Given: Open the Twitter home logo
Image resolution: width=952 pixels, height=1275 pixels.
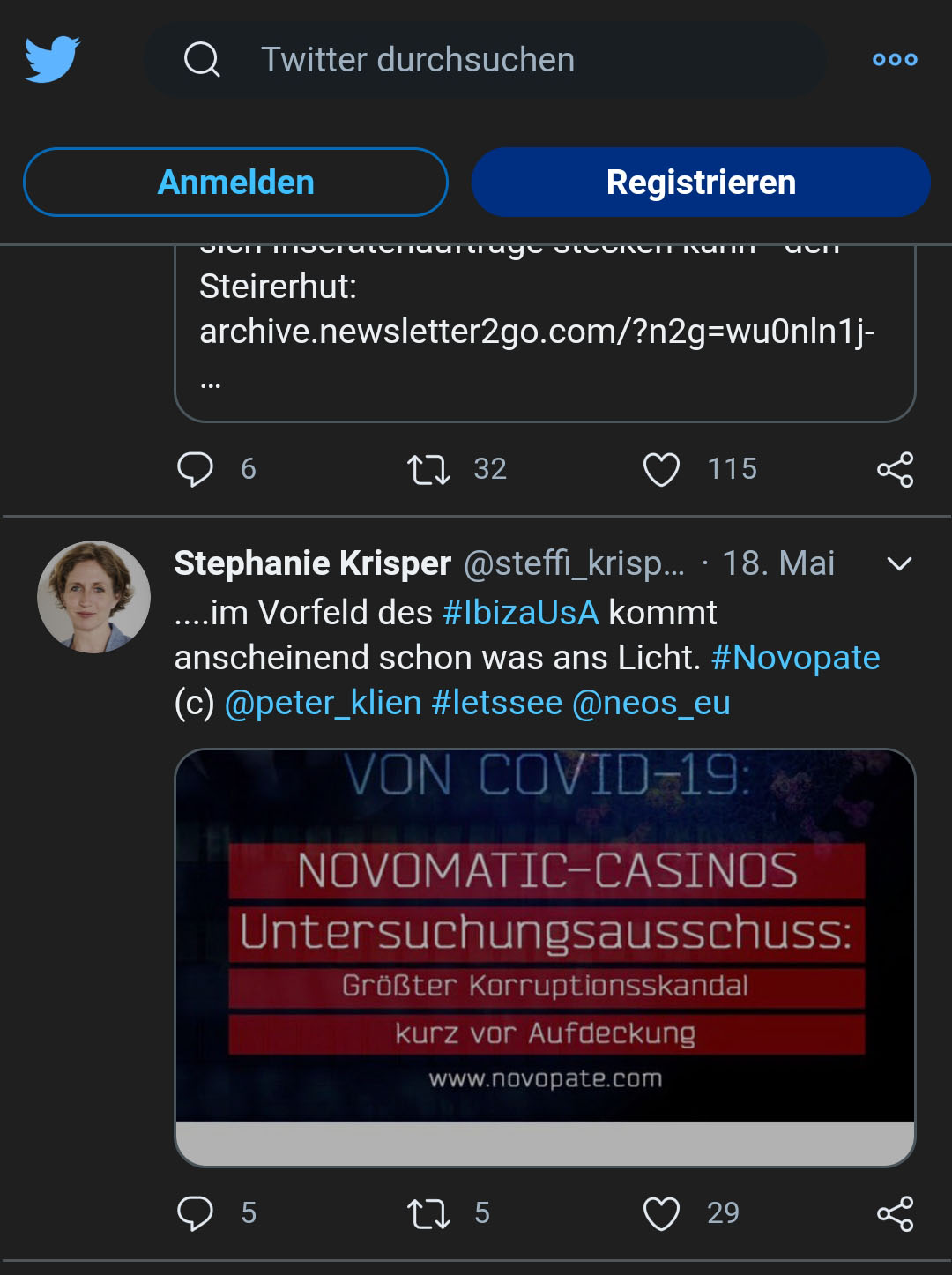Looking at the screenshot, I should pos(52,59).
